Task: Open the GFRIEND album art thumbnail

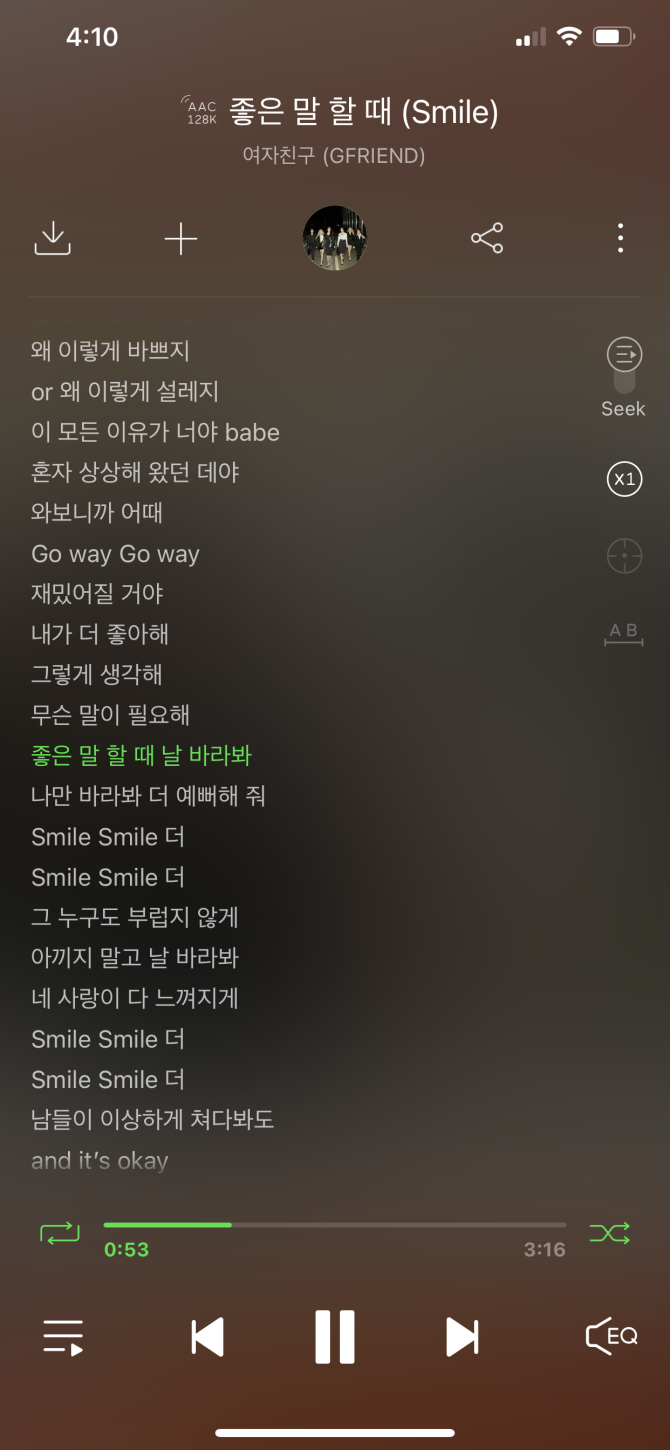Action: coord(335,238)
